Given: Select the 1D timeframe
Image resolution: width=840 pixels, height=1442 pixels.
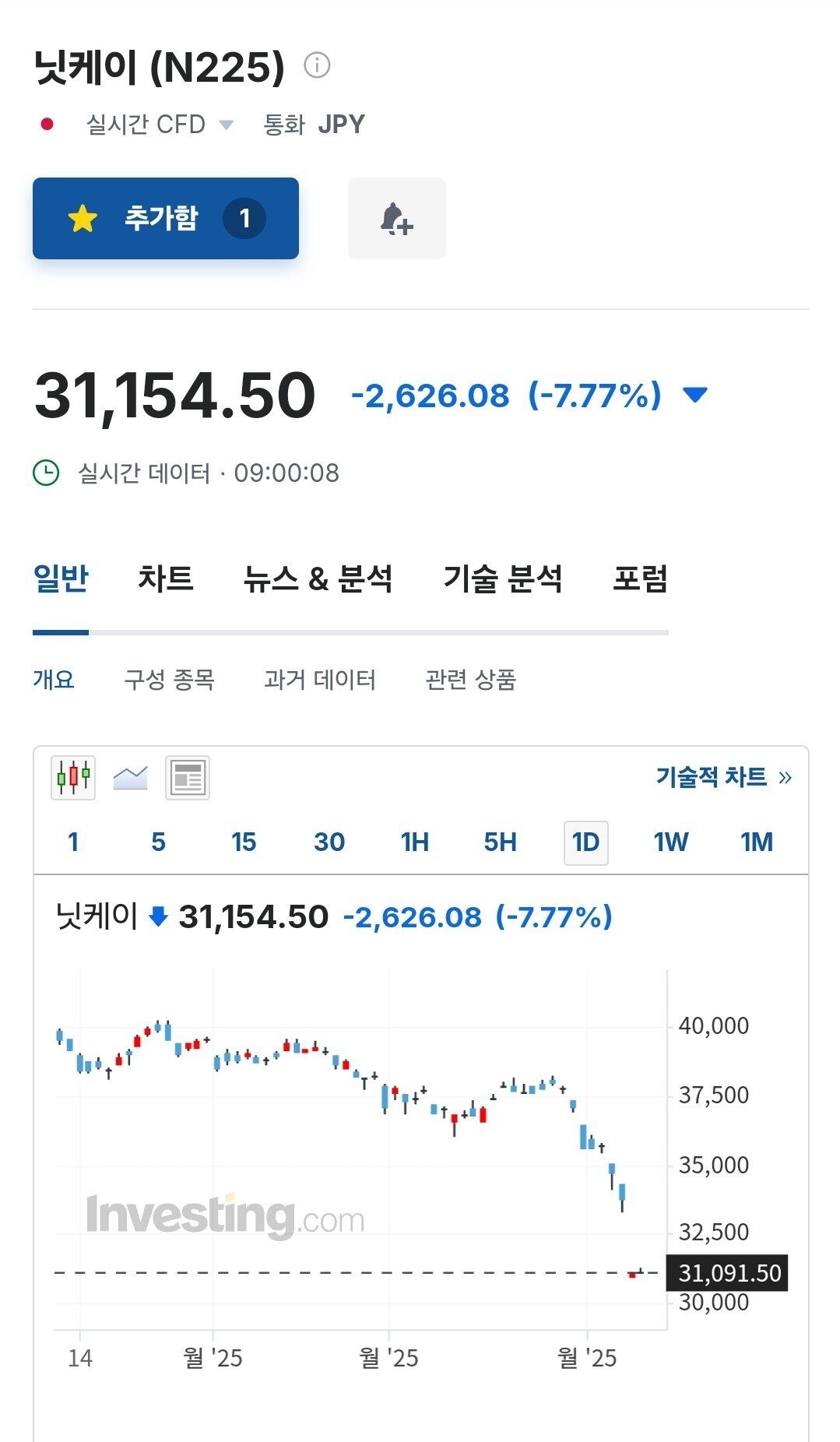Looking at the screenshot, I should tap(586, 842).
